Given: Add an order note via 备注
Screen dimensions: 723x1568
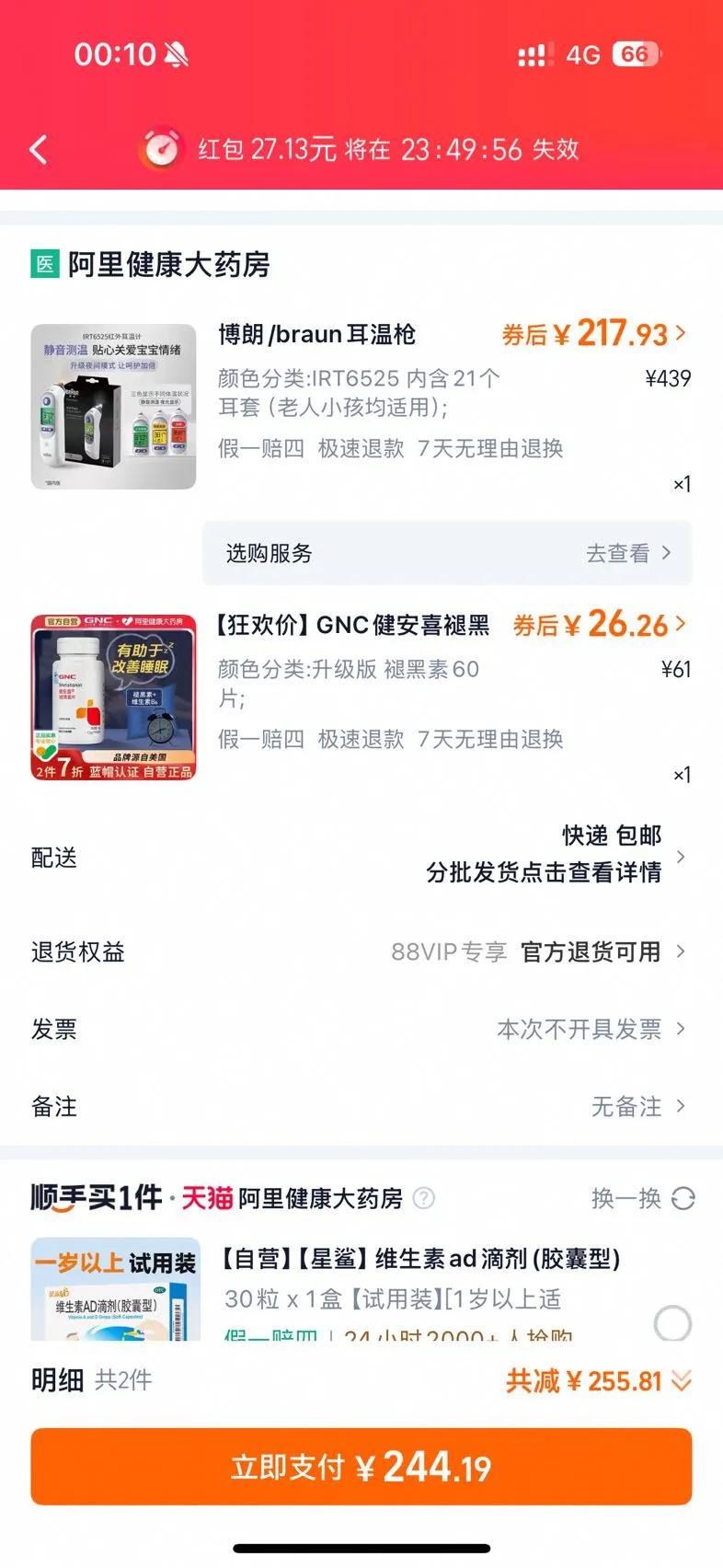Looking at the screenshot, I should [361, 1106].
